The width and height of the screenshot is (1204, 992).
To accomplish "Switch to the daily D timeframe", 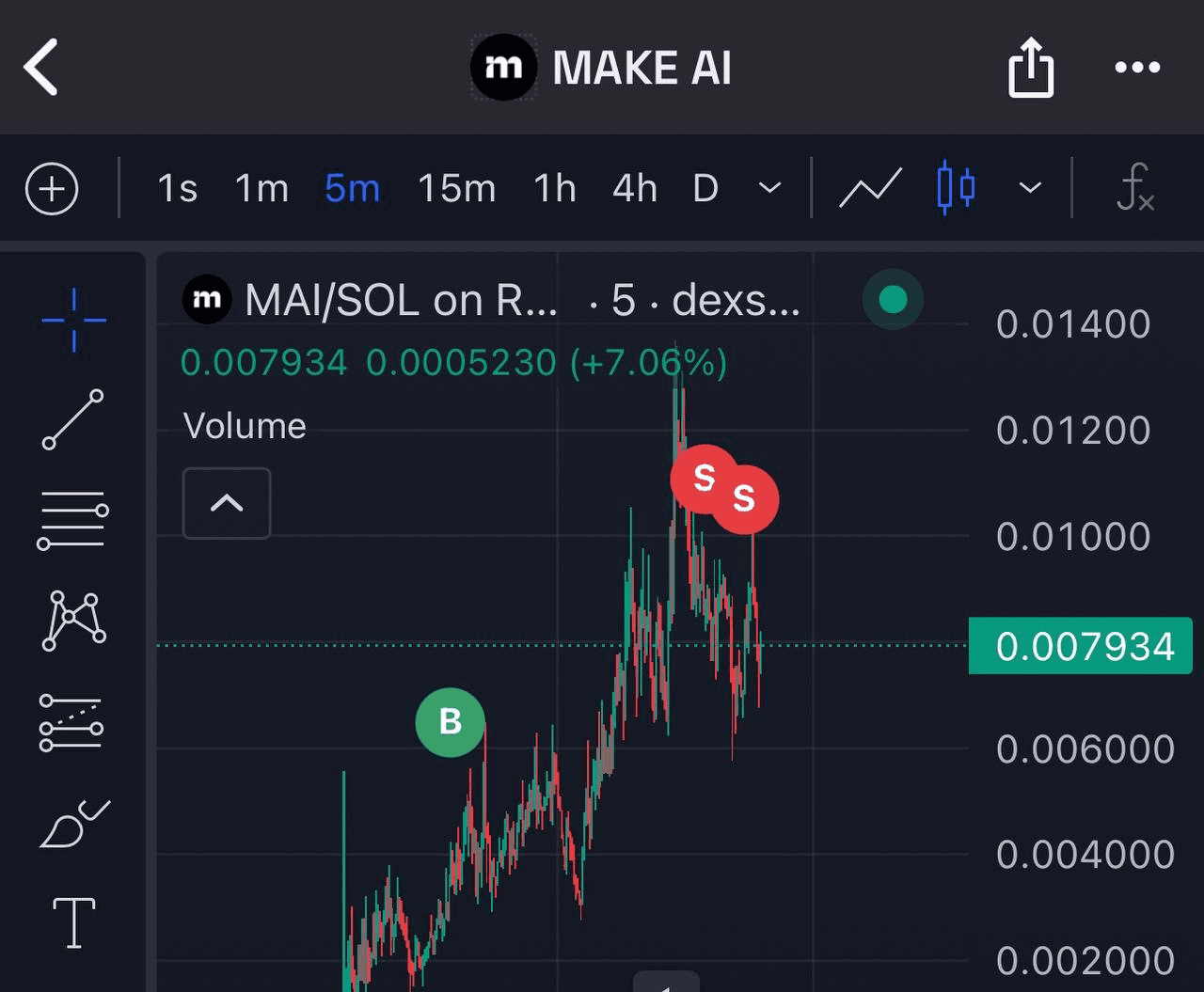I will click(705, 189).
